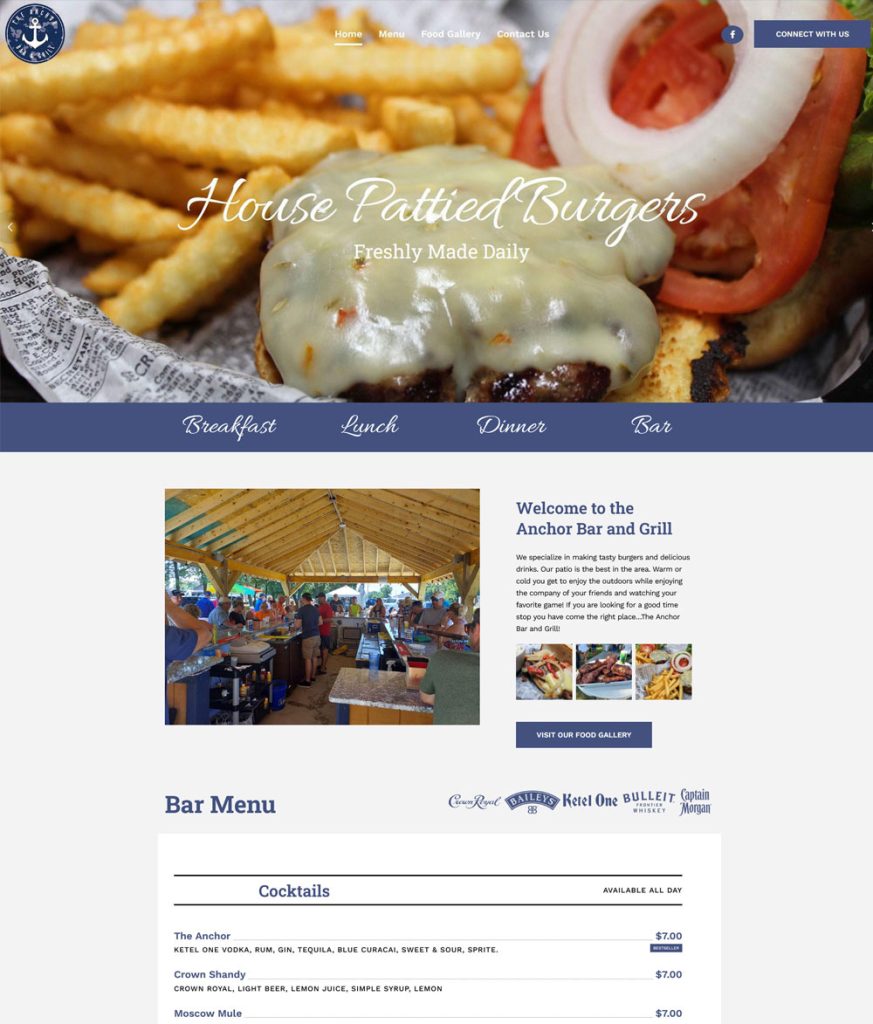Open the Contact Us page
873x1024 pixels.
(x=522, y=34)
